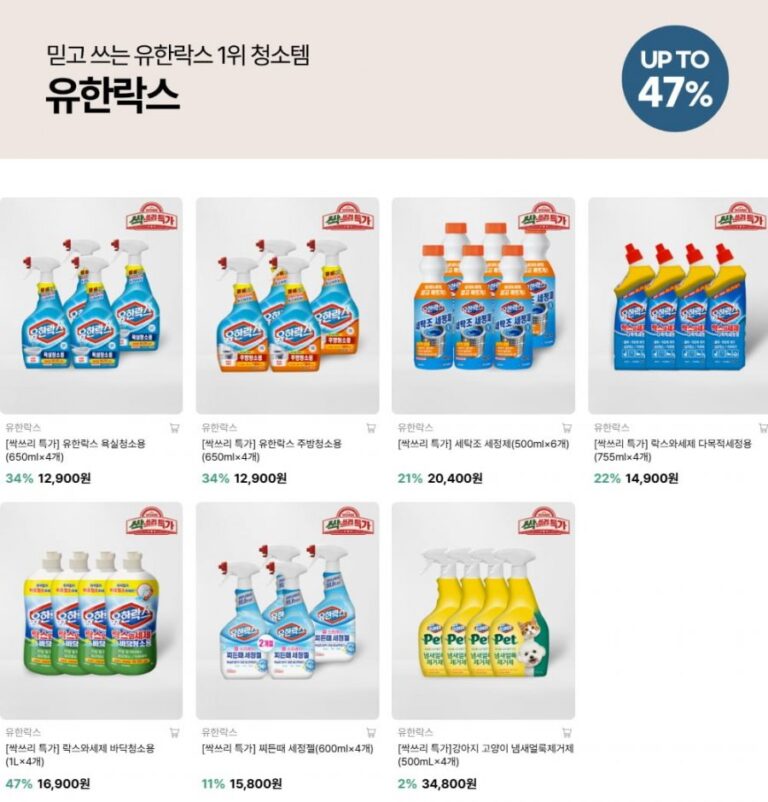Add 유한락스 욕실청소용 to the cart

pyautogui.click(x=174, y=427)
